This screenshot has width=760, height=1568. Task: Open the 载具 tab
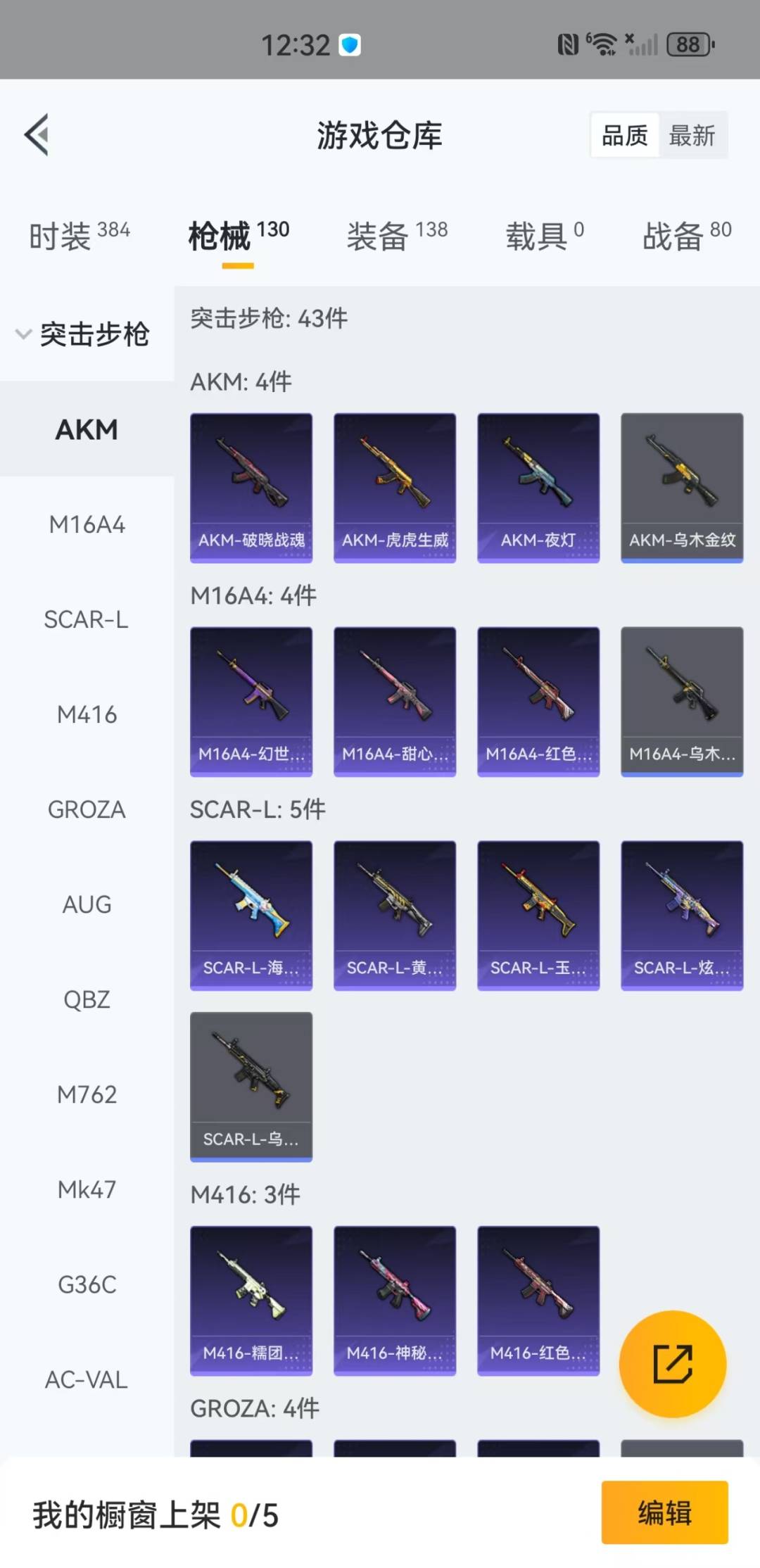point(544,236)
